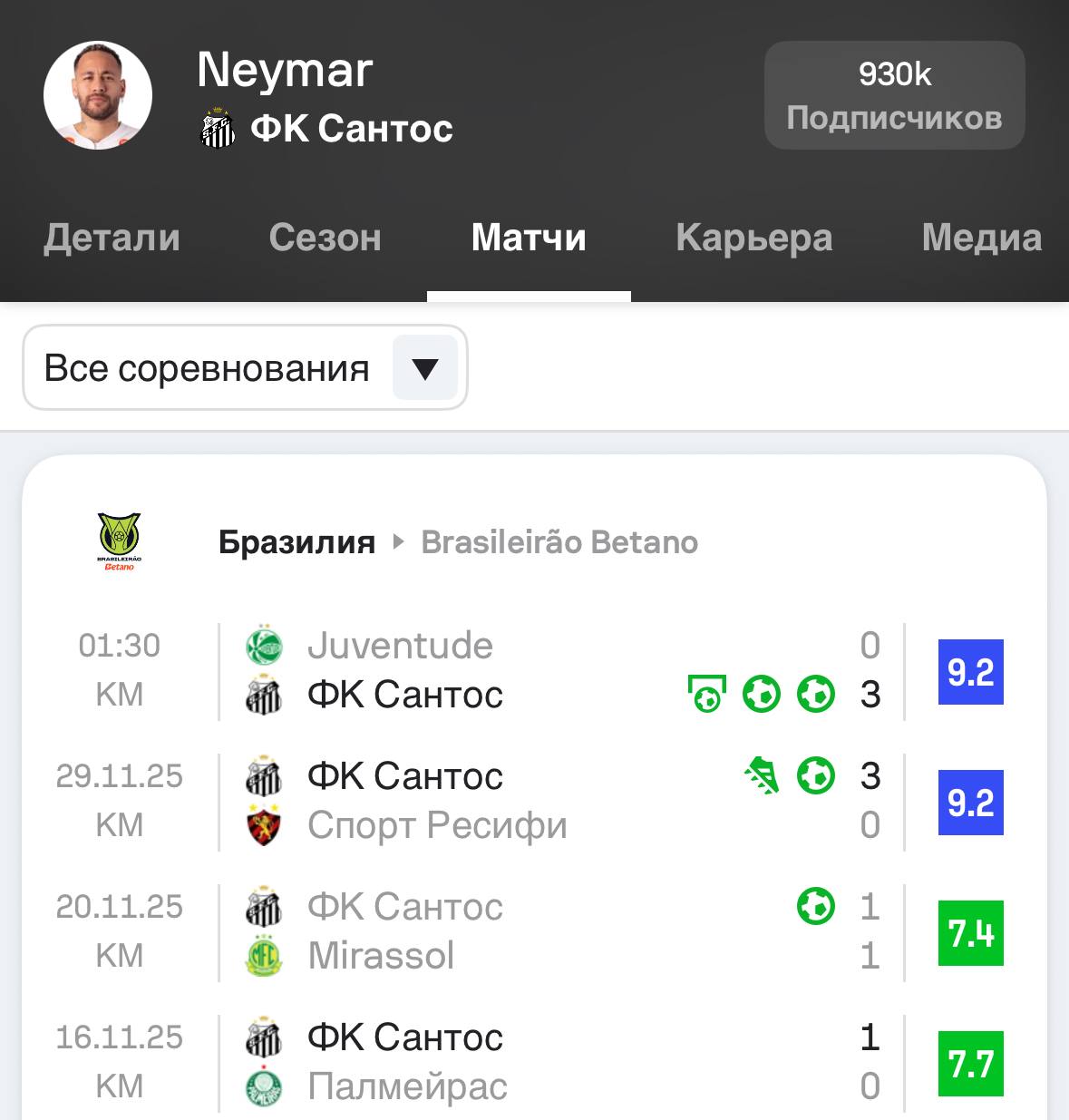Tap the 930k Подписчиков follow button
The width and height of the screenshot is (1069, 1120).
click(894, 95)
